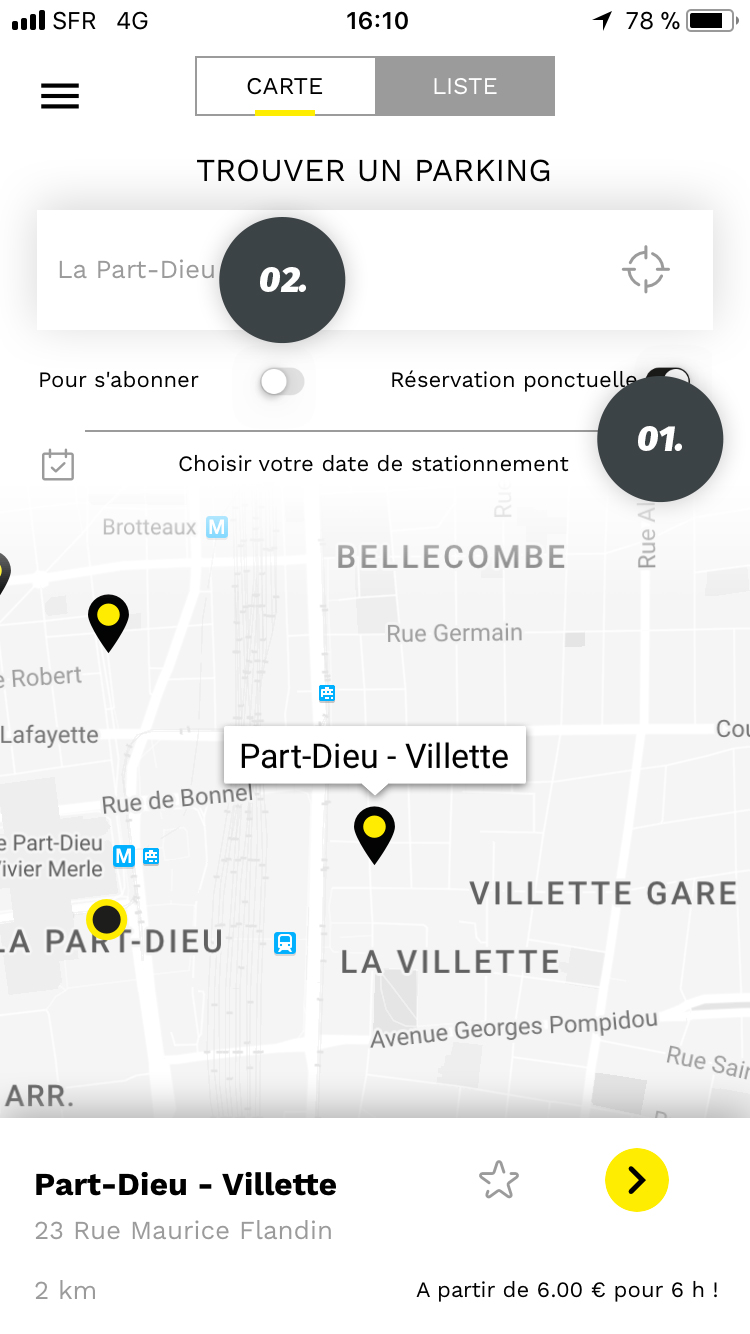750x1334 pixels.
Task: Tap the map pin near Brotteaux
Action: [x=108, y=623]
